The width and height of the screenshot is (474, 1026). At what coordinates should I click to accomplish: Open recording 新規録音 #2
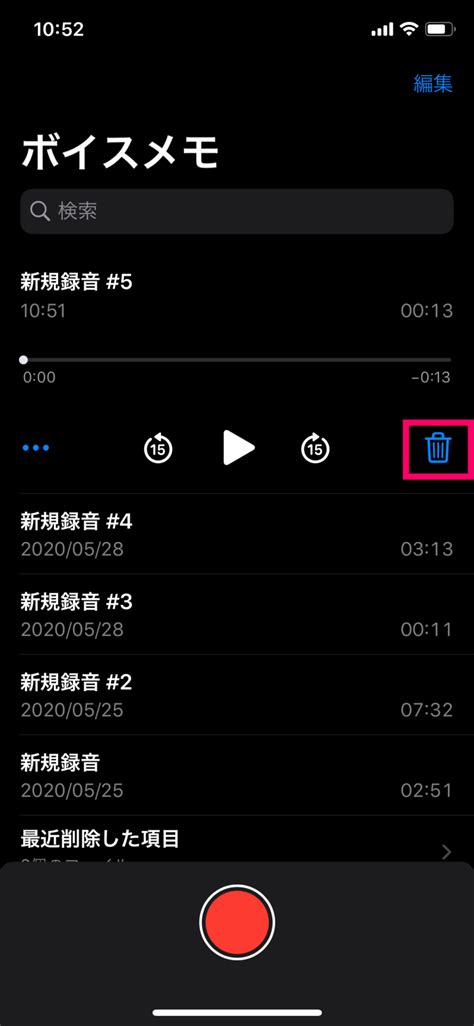(237, 695)
